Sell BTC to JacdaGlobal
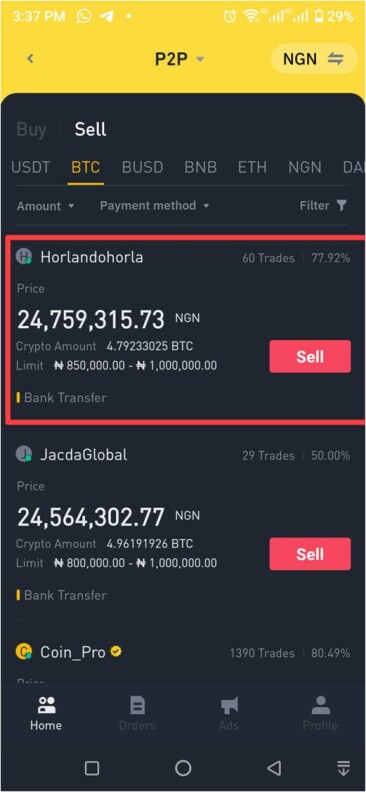This screenshot has height=792, width=366. [x=310, y=554]
